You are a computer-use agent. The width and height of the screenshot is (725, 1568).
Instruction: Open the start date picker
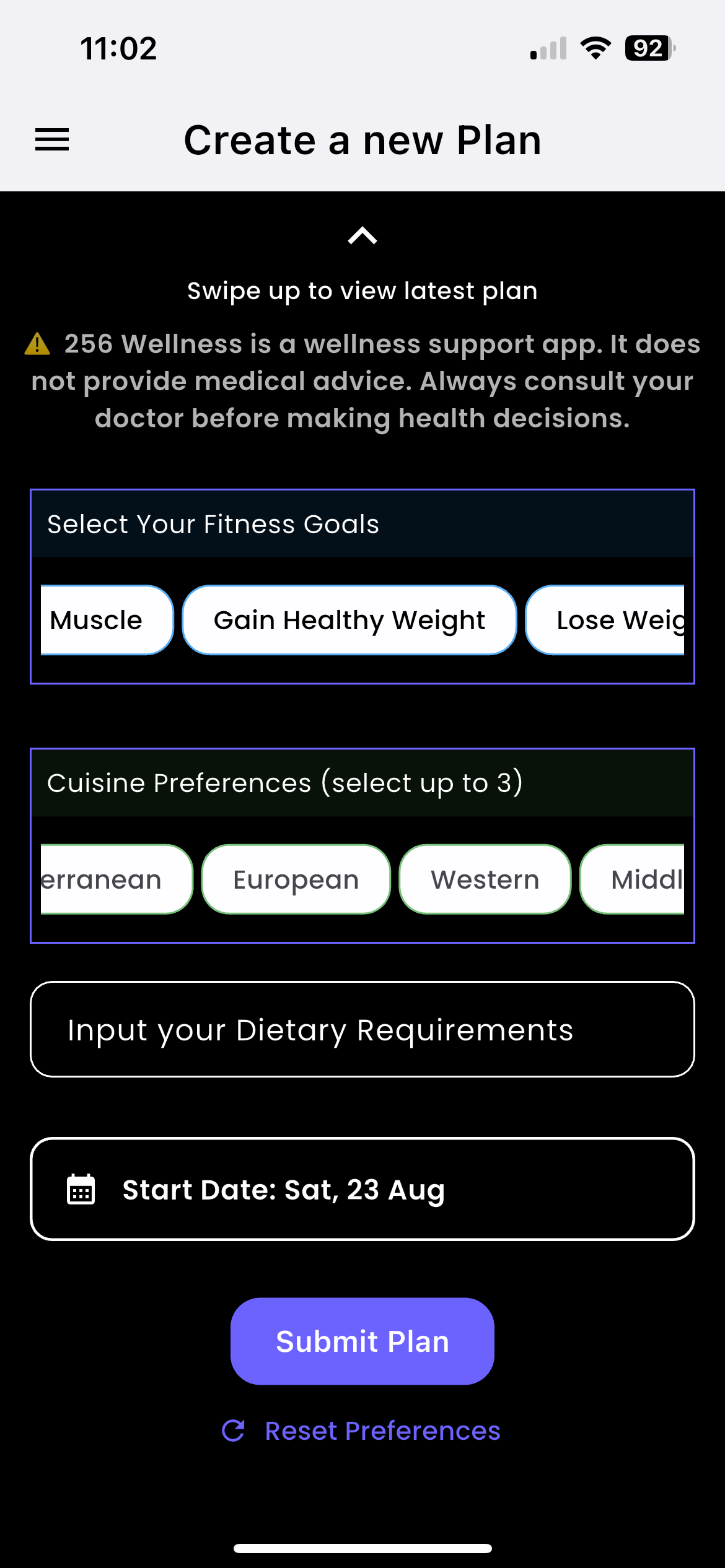click(362, 1189)
